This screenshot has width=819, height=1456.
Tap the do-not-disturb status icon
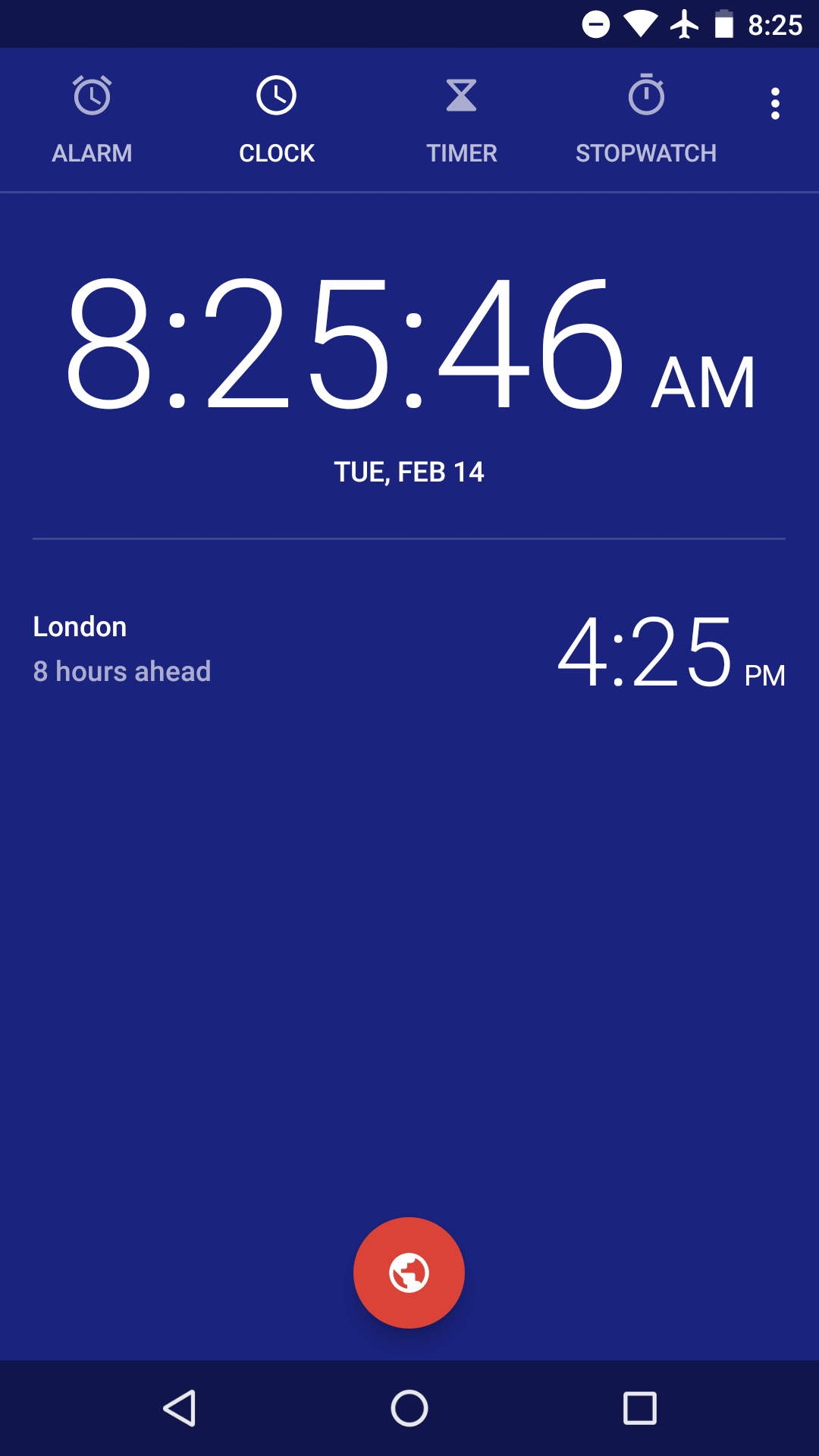[x=596, y=24]
